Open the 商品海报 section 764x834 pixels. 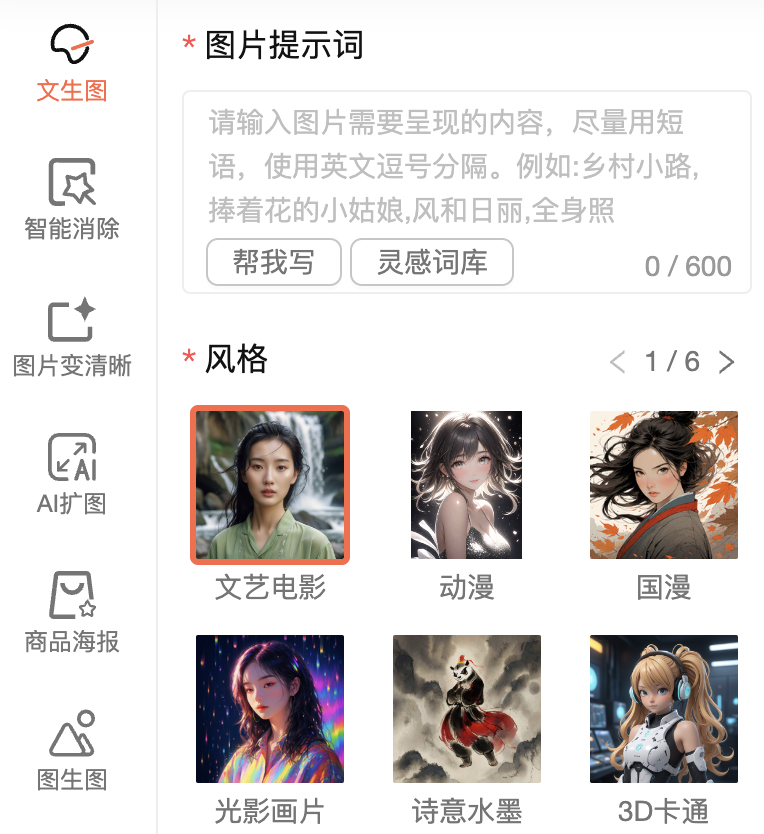point(72,611)
